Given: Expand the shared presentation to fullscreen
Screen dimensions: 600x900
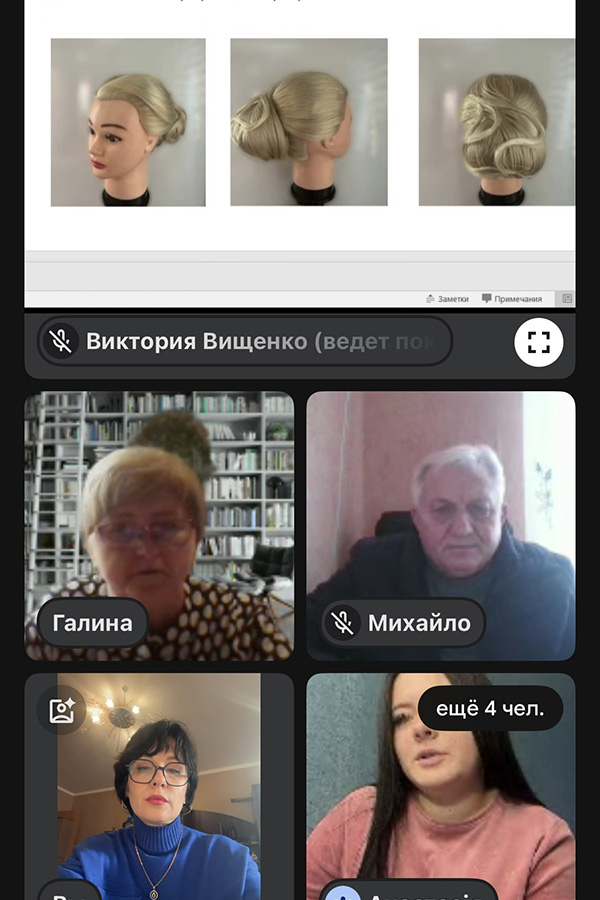Looking at the screenshot, I should point(539,343).
